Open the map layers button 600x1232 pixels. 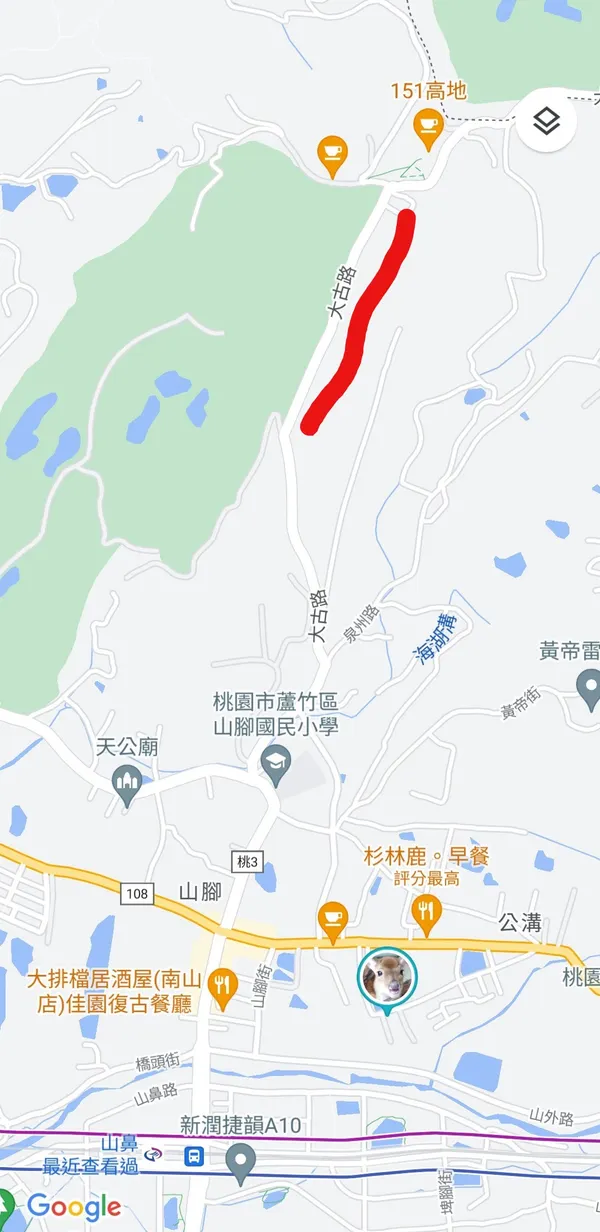[x=547, y=124]
